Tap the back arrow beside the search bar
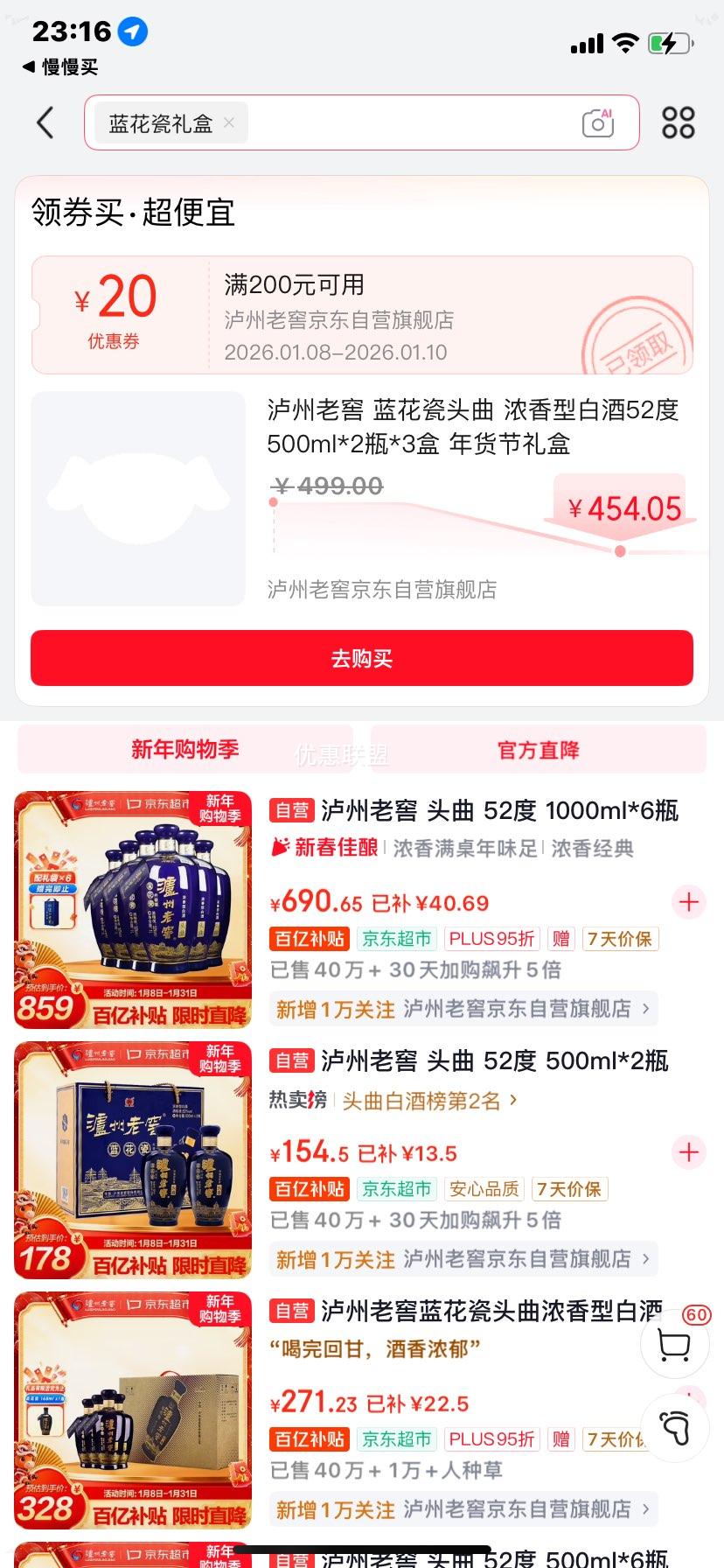Image resolution: width=724 pixels, height=1568 pixels. [x=45, y=123]
